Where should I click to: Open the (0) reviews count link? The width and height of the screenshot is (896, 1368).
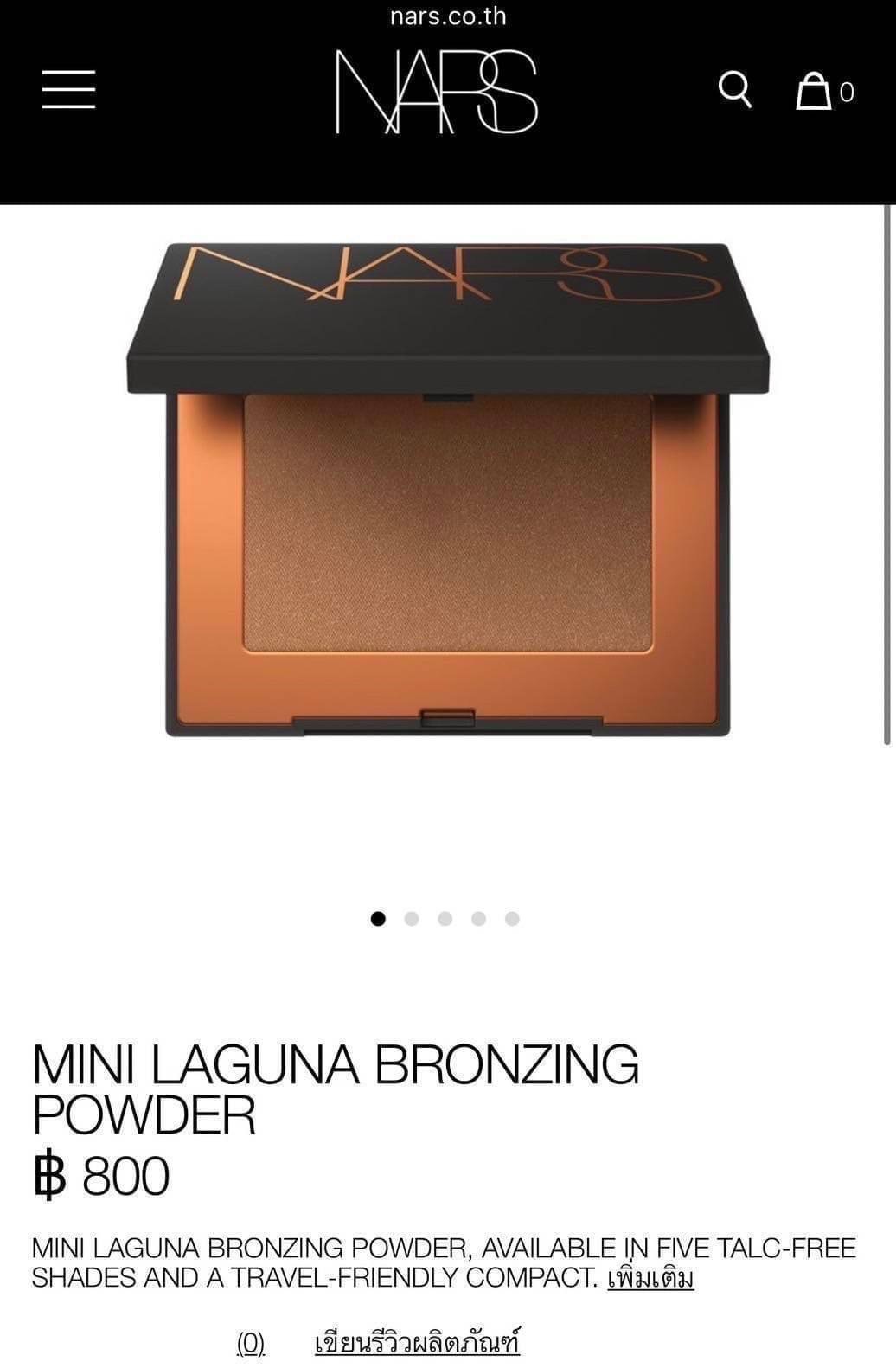pyautogui.click(x=251, y=1344)
